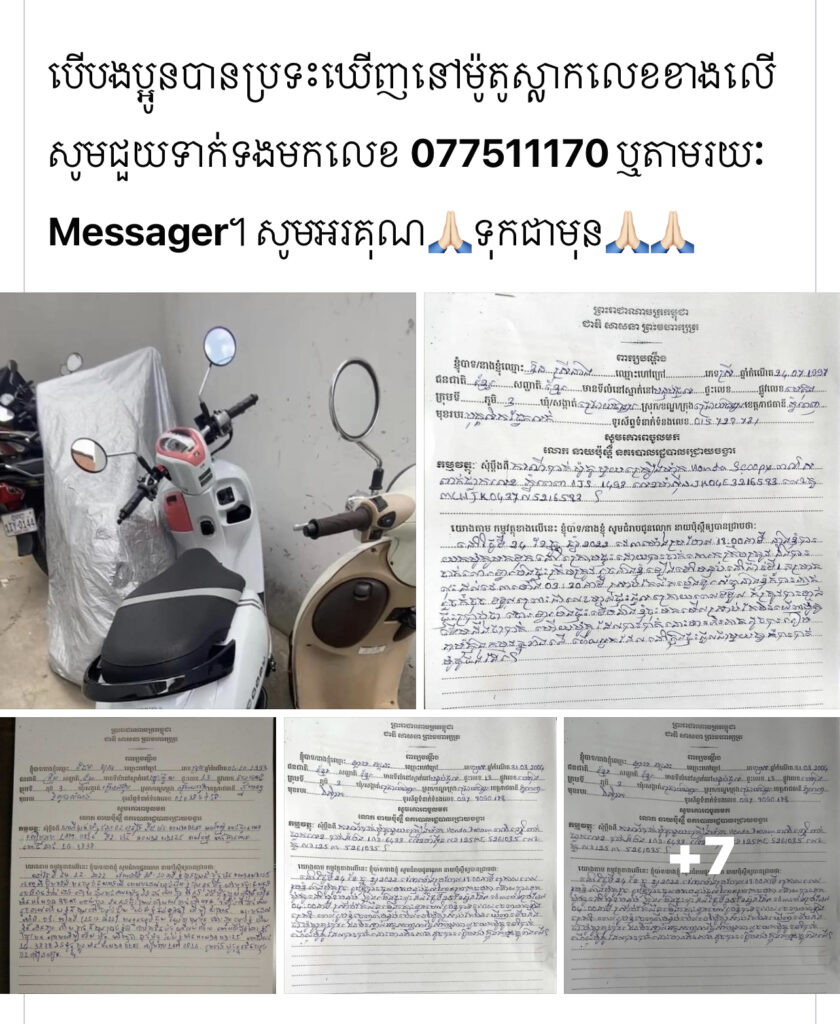View the middle small document photo
The image size is (840, 1024).
(419, 855)
